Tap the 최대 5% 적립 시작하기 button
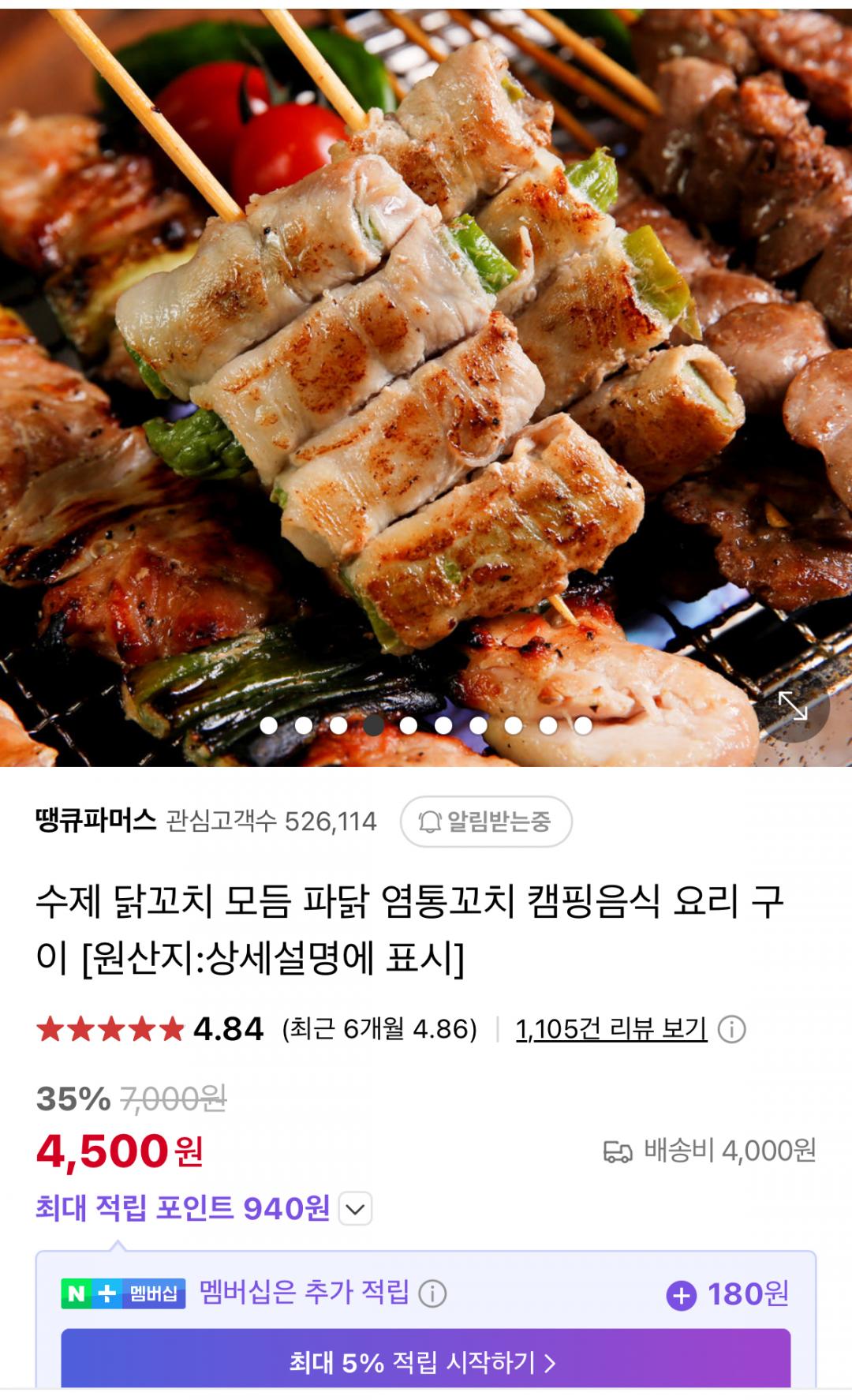852x1400 pixels. click(x=425, y=1361)
